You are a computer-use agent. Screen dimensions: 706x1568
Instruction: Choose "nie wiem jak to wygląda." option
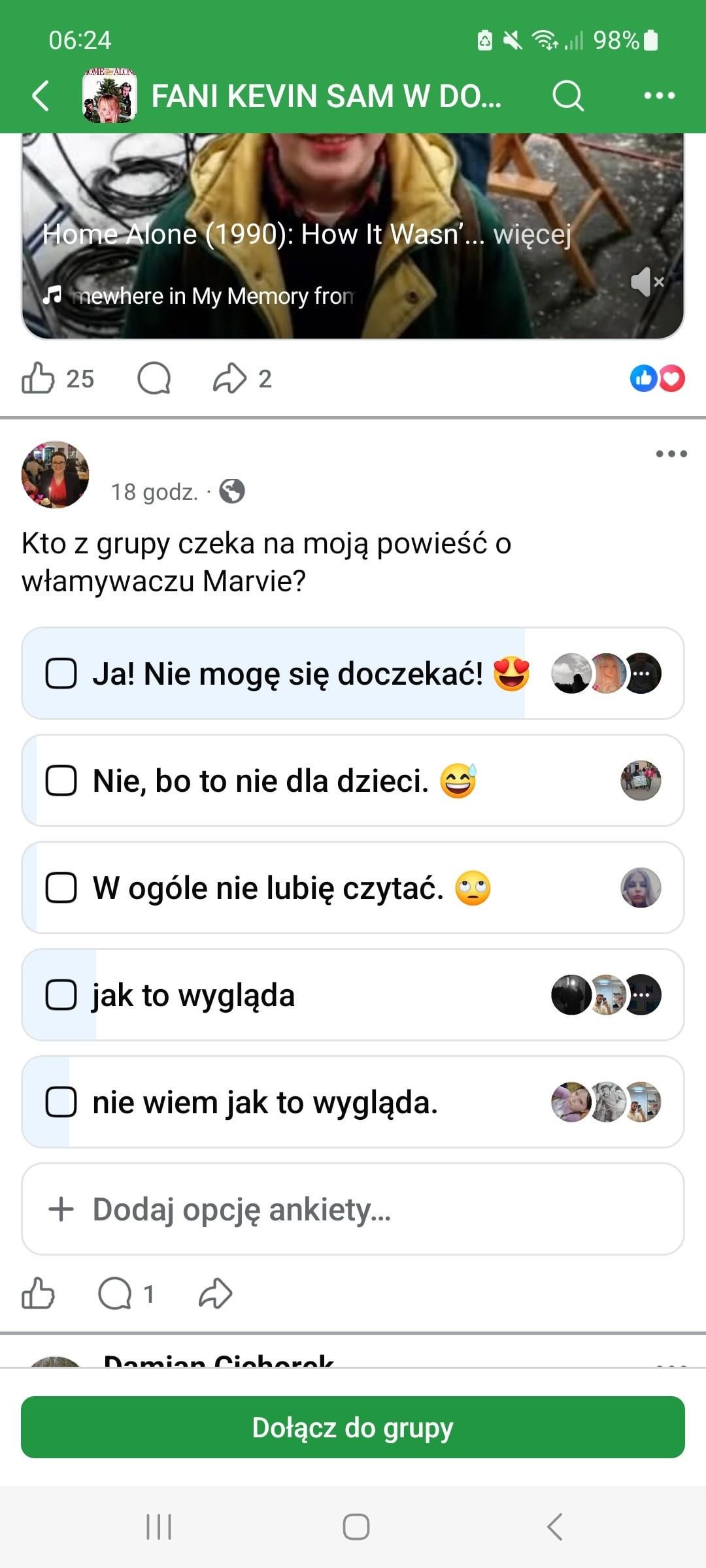pos(61,1102)
